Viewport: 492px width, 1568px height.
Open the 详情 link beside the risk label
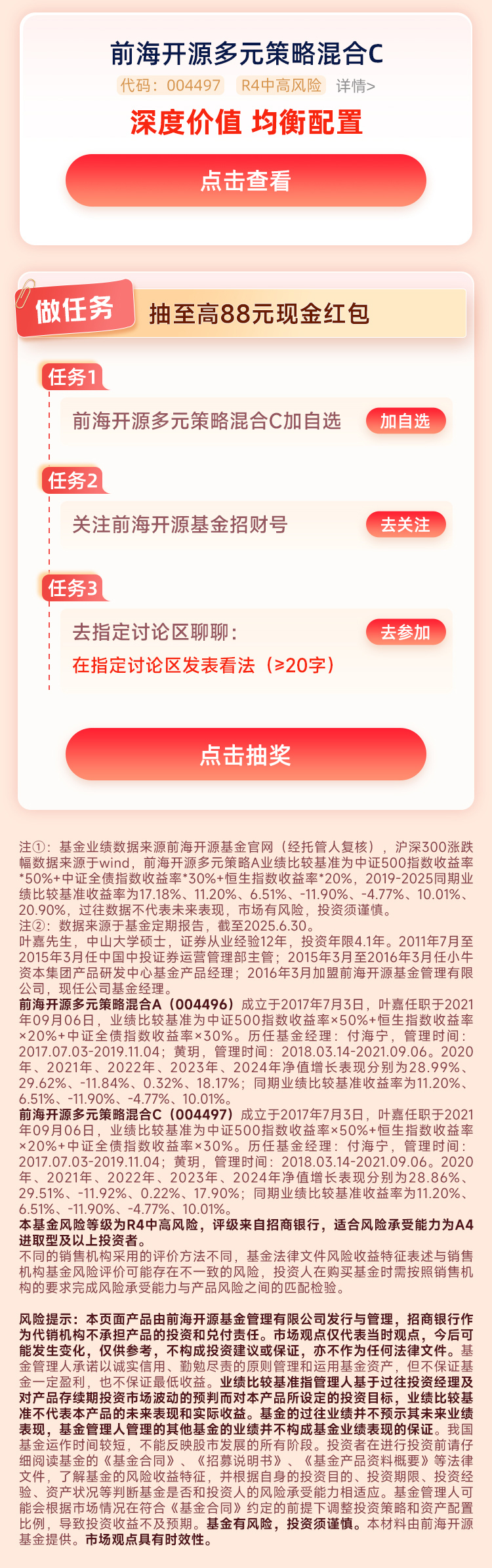356,86
